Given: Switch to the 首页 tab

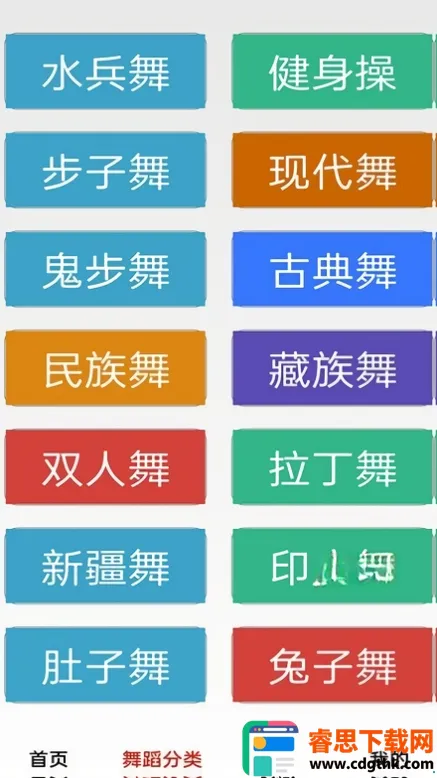Looking at the screenshot, I should (48, 759).
